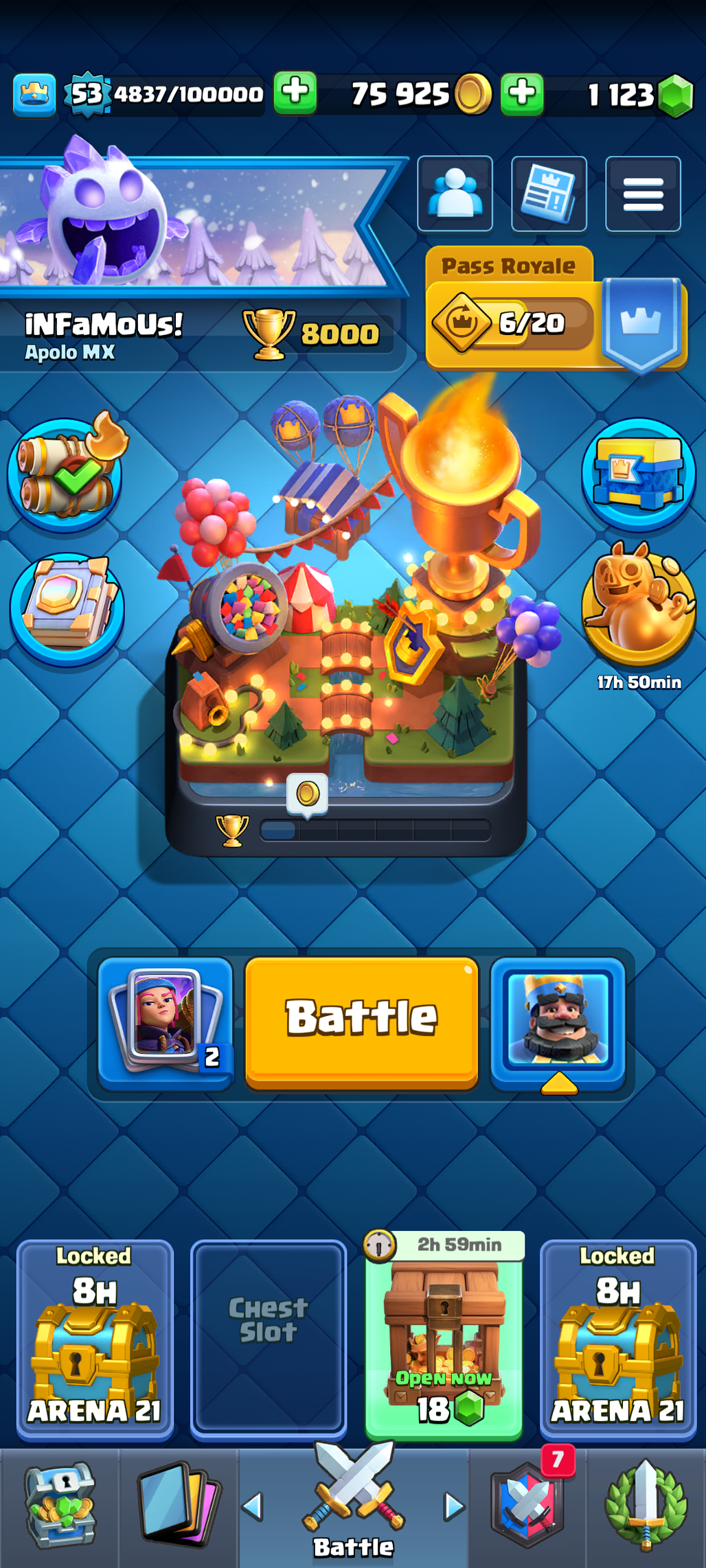Open the trophy road arena display
Viewport: 706px width, 1568px height.
point(347,618)
